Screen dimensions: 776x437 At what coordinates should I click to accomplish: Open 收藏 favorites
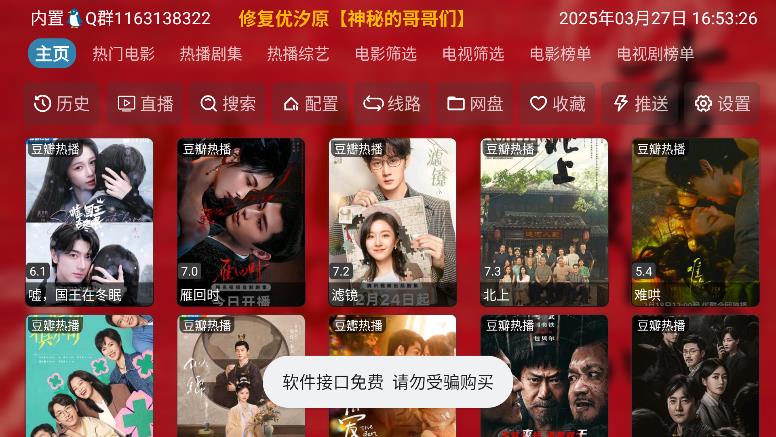coord(558,103)
